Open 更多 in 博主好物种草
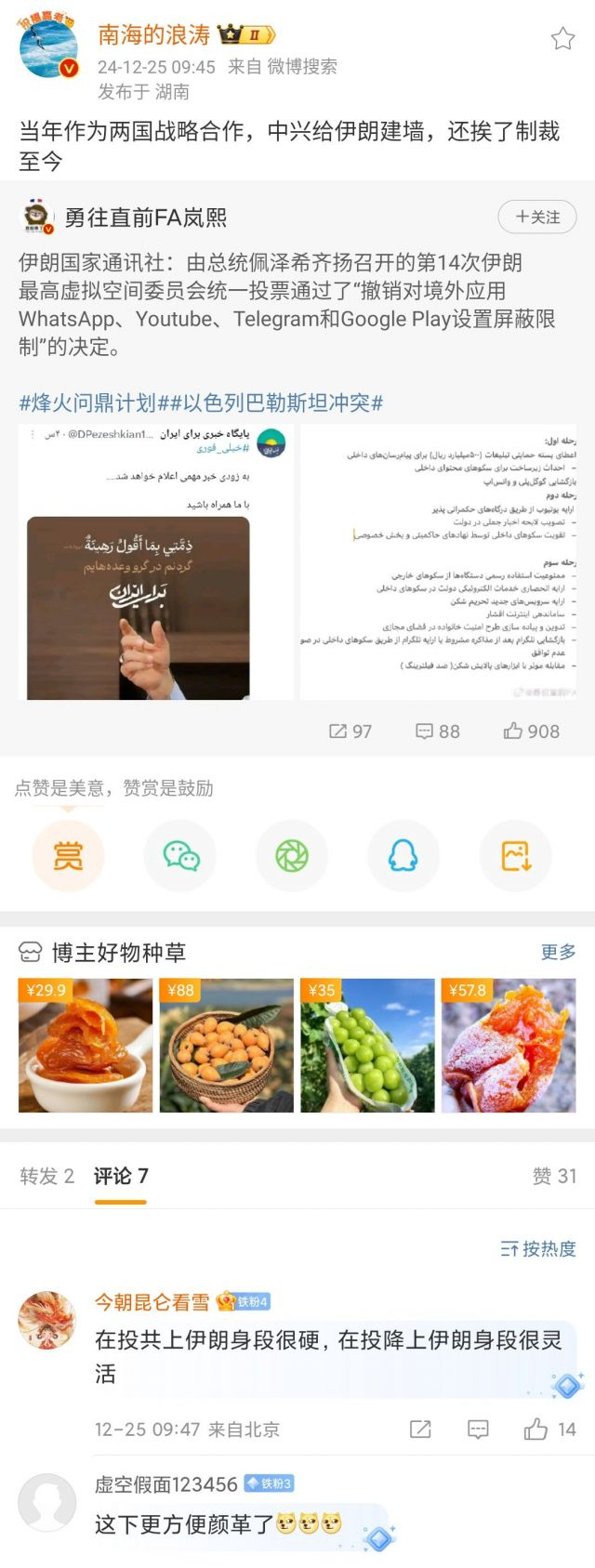The height and width of the screenshot is (1568, 595). point(558,952)
